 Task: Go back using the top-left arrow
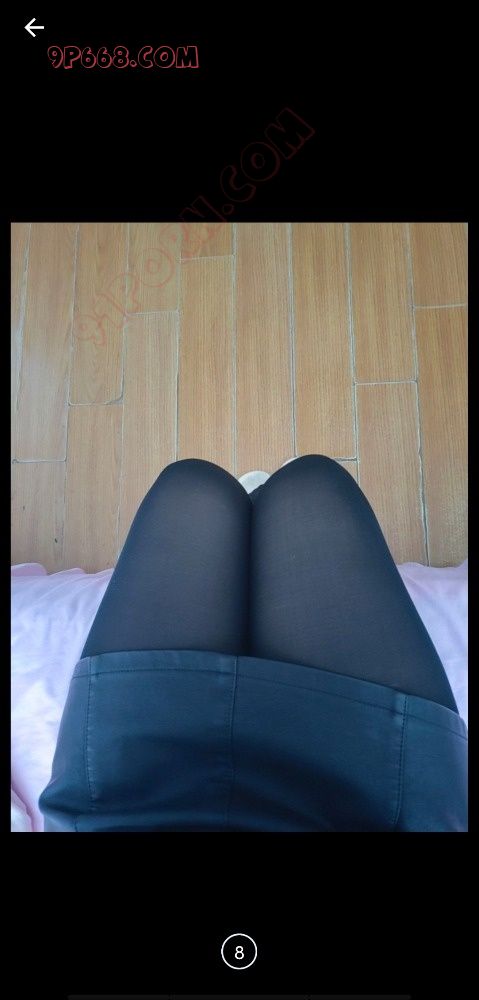click(34, 27)
